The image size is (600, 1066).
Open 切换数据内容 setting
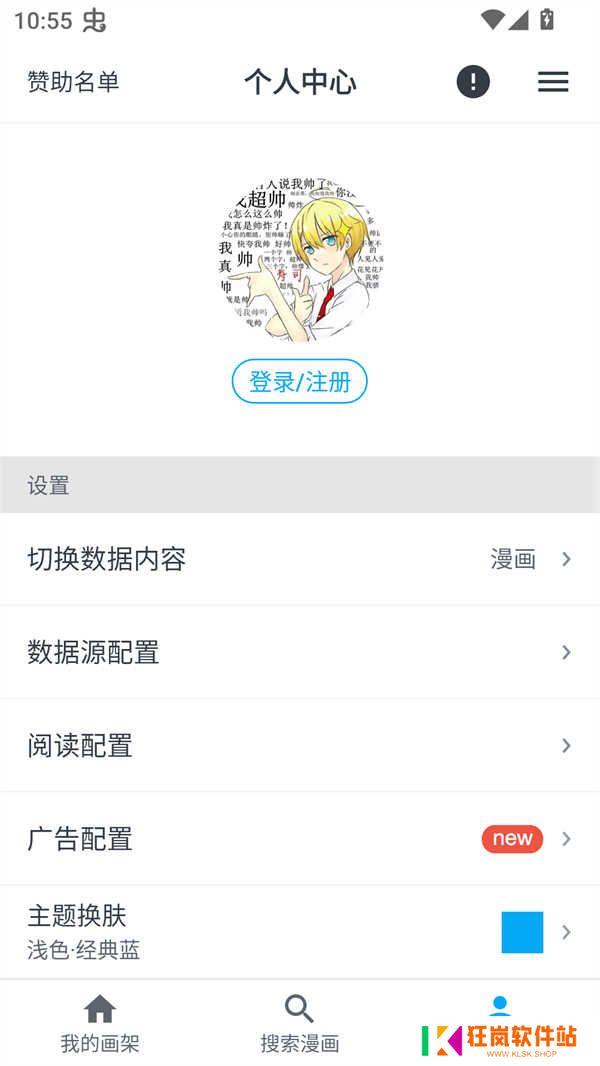[x=300, y=559]
